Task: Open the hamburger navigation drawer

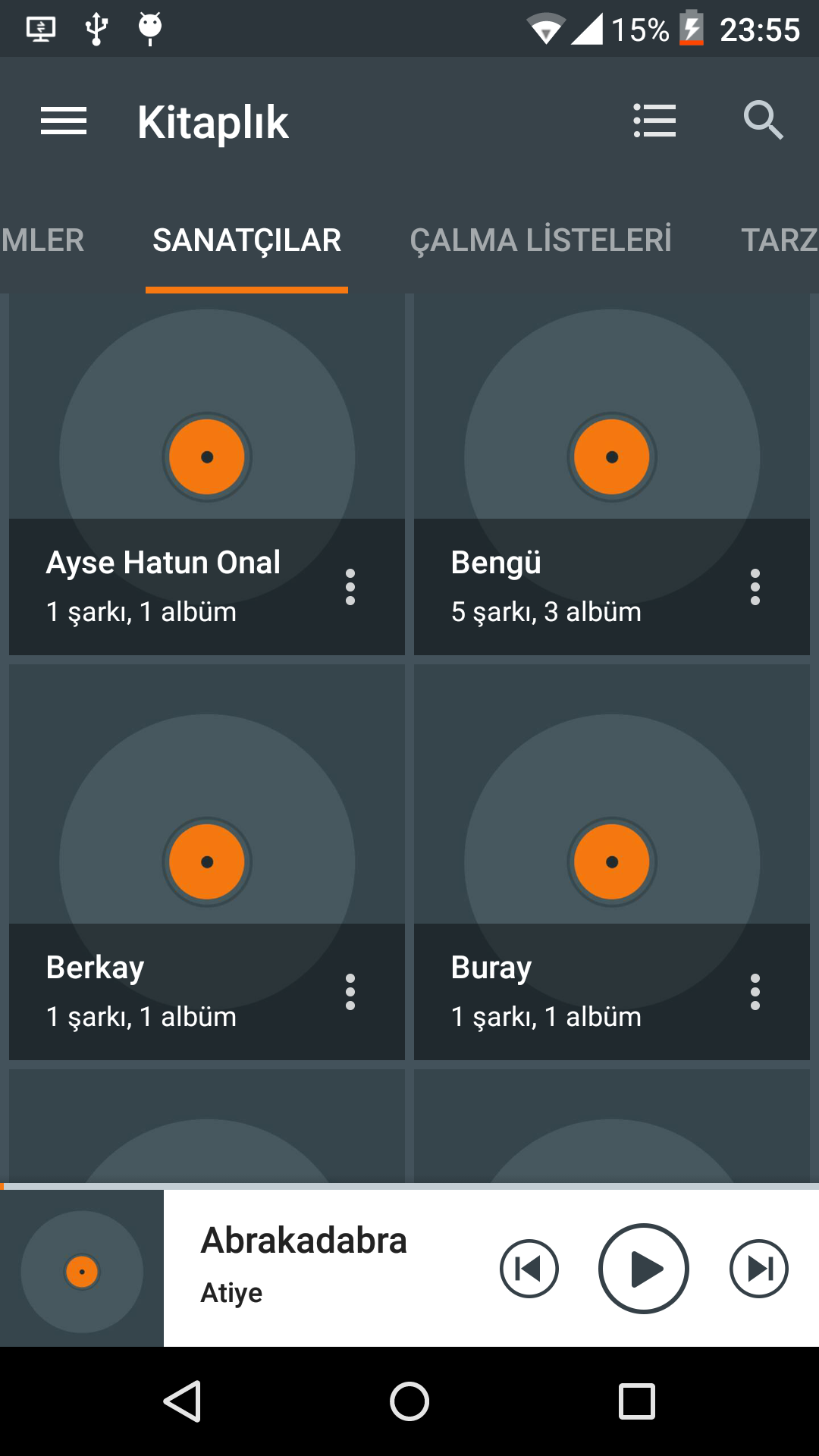Action: [x=64, y=121]
